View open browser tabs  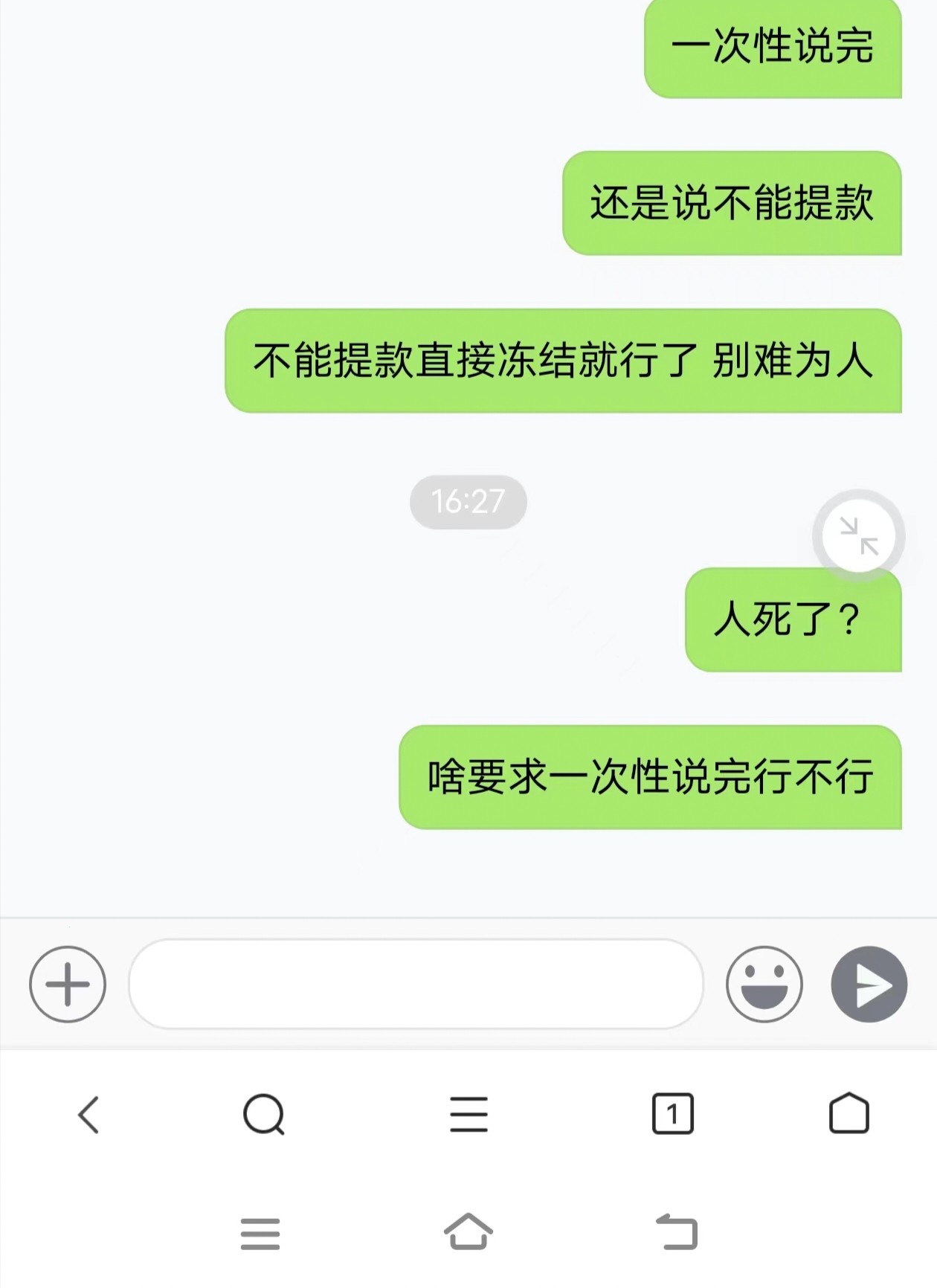pos(672,1114)
